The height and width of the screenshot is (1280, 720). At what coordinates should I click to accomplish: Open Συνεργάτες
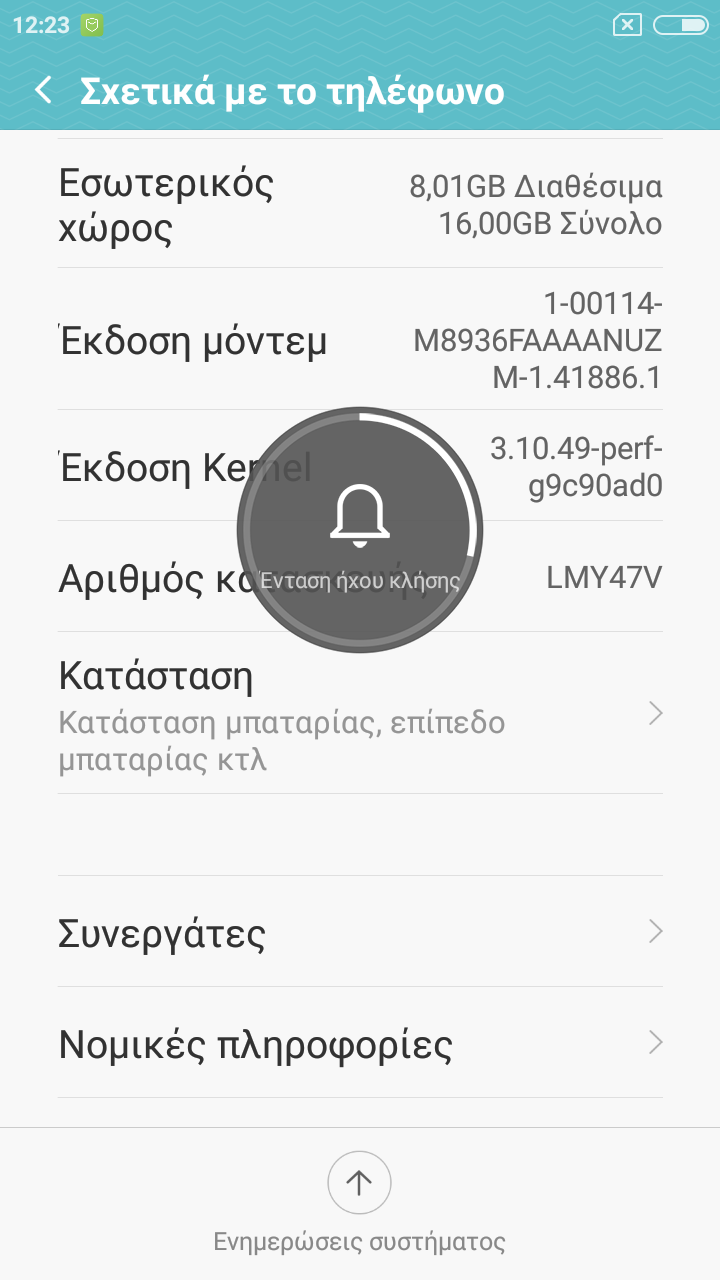click(360, 932)
